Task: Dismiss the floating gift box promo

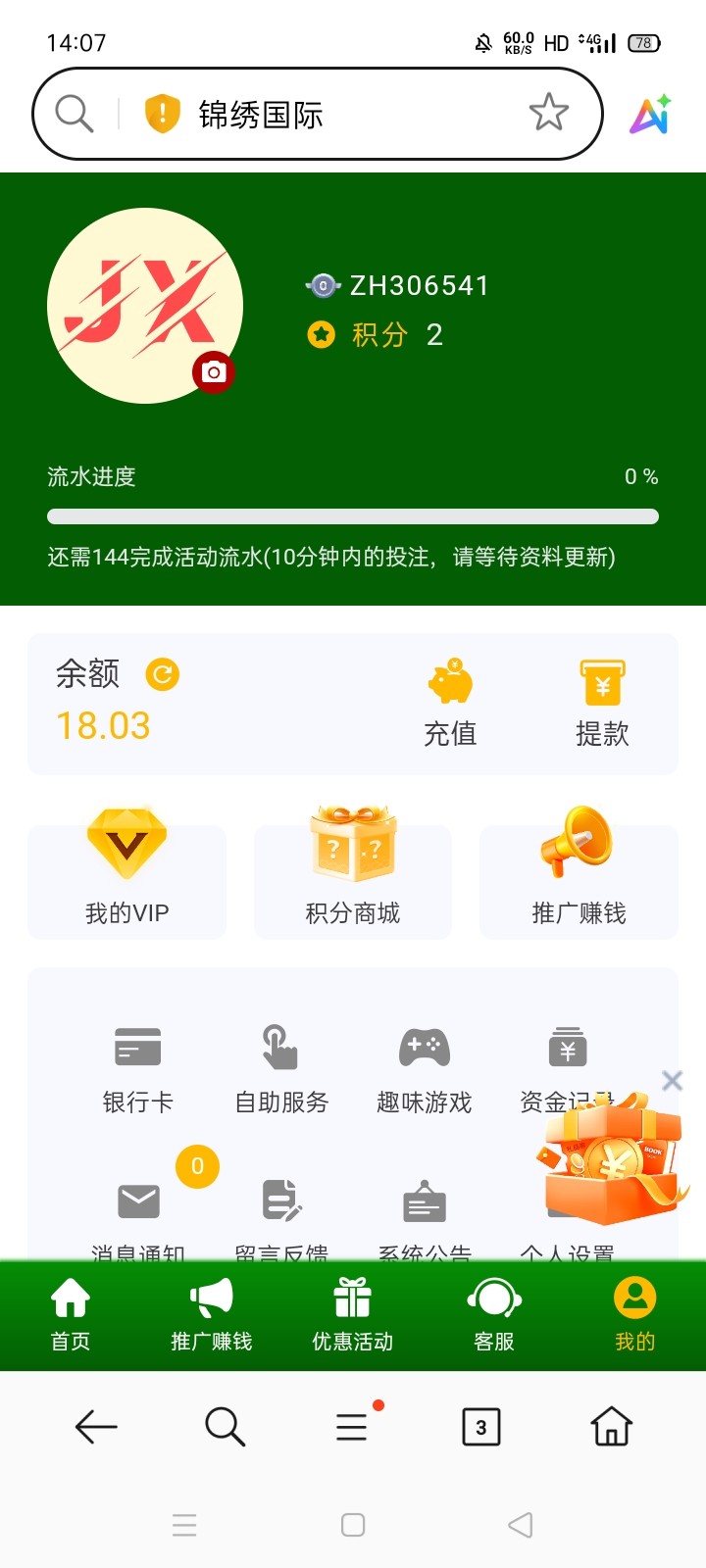Action: click(672, 1081)
